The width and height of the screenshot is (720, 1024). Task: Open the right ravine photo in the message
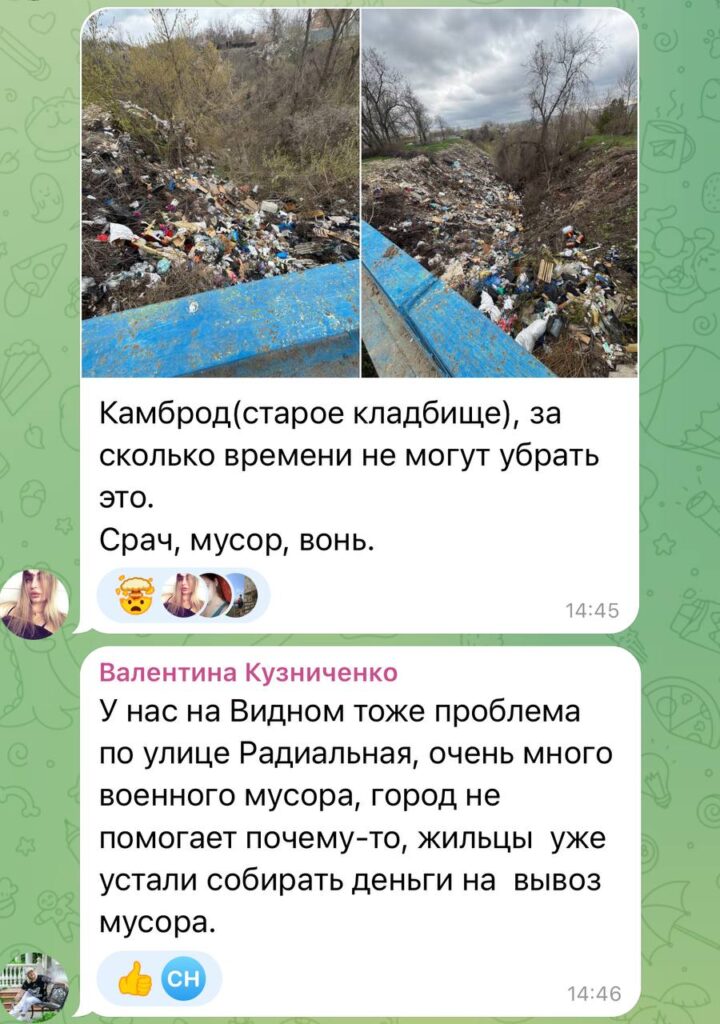click(498, 192)
